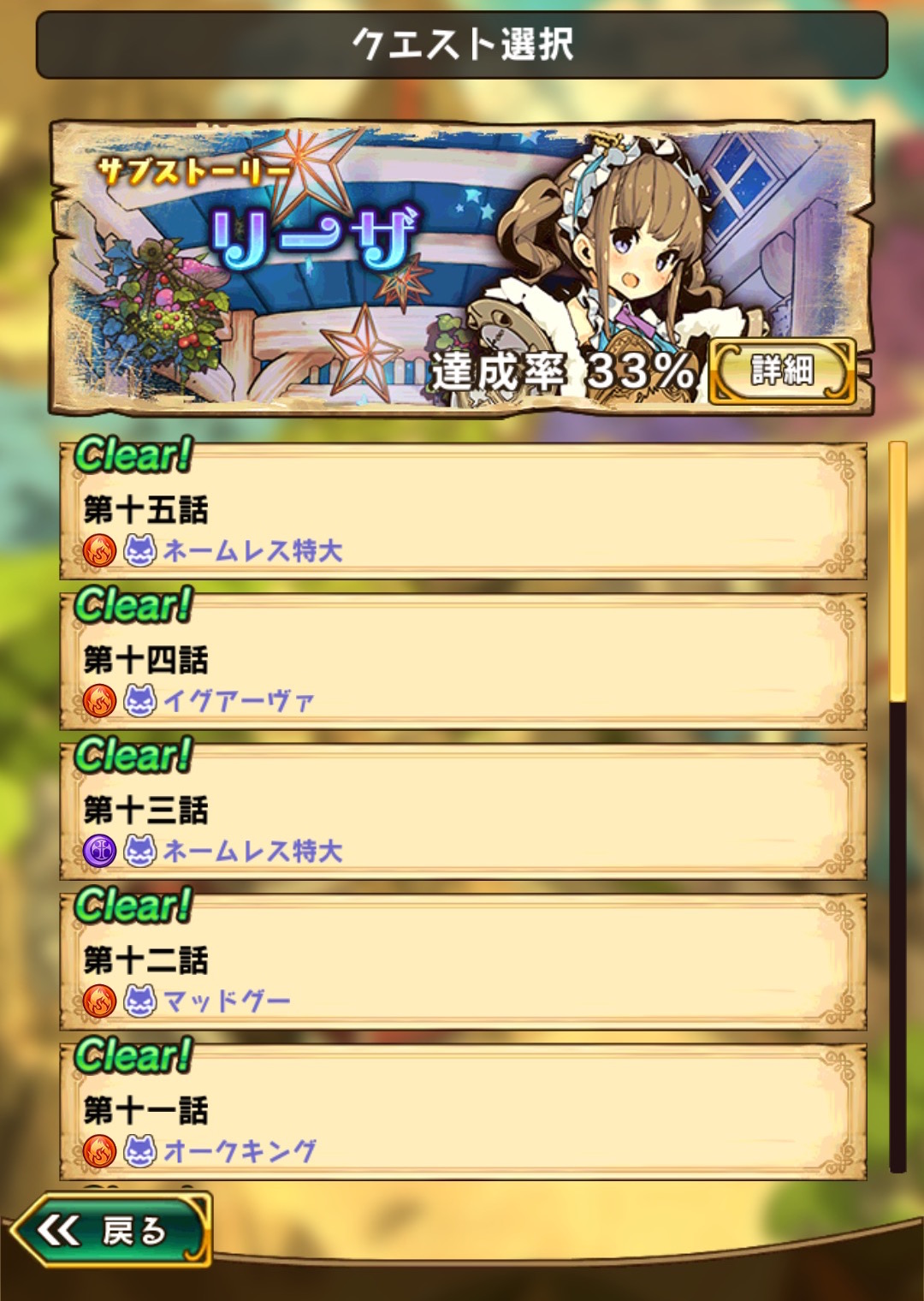This screenshot has height=1301, width=924.
Task: Choose quest 第十三話
Action: click(x=462, y=813)
